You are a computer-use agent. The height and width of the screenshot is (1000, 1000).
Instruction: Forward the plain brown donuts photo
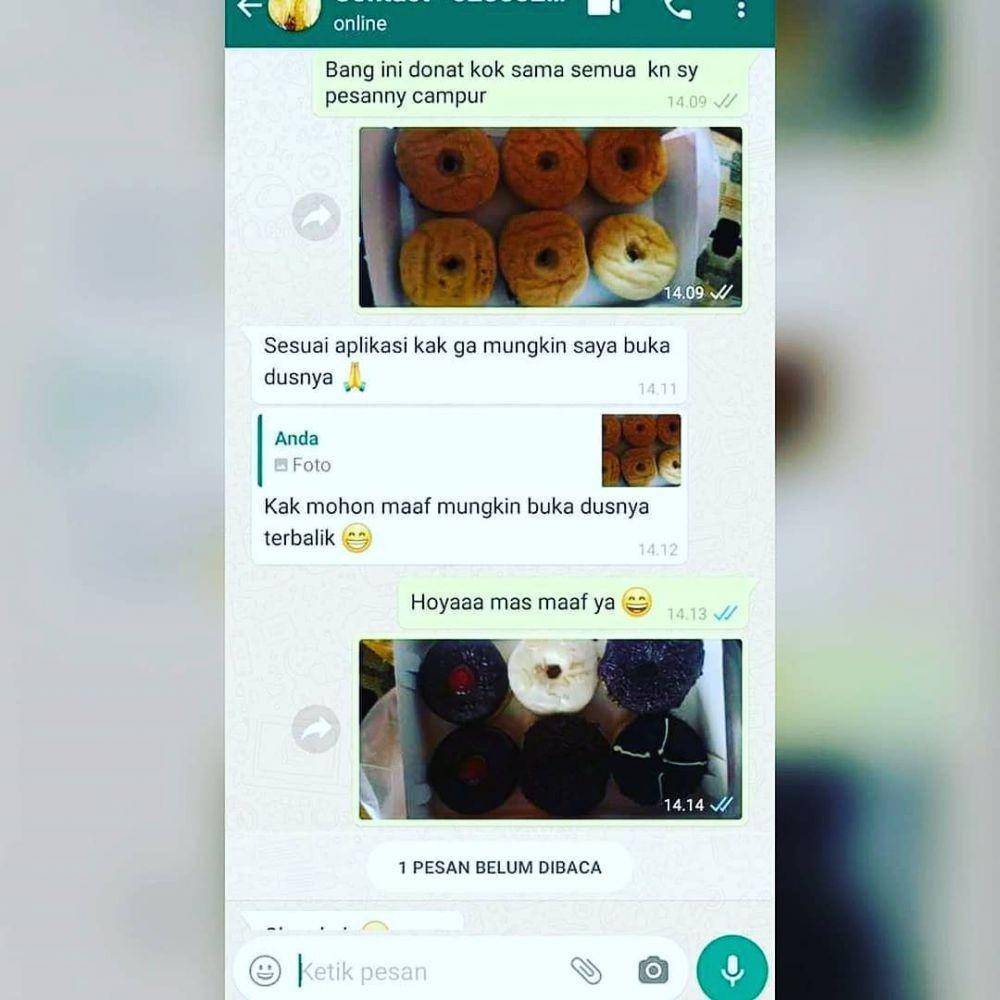(x=316, y=217)
